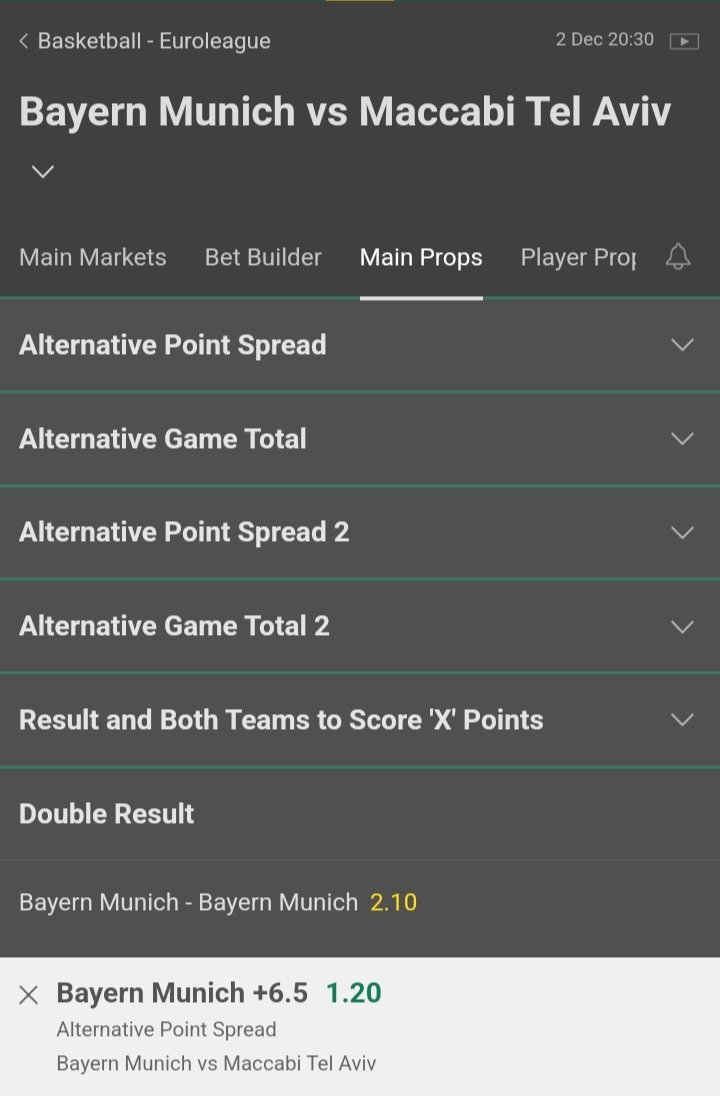This screenshot has height=1096, width=720.
Task: Expand Alternative Game Total 2 market
Action: pyautogui.click(x=360, y=626)
